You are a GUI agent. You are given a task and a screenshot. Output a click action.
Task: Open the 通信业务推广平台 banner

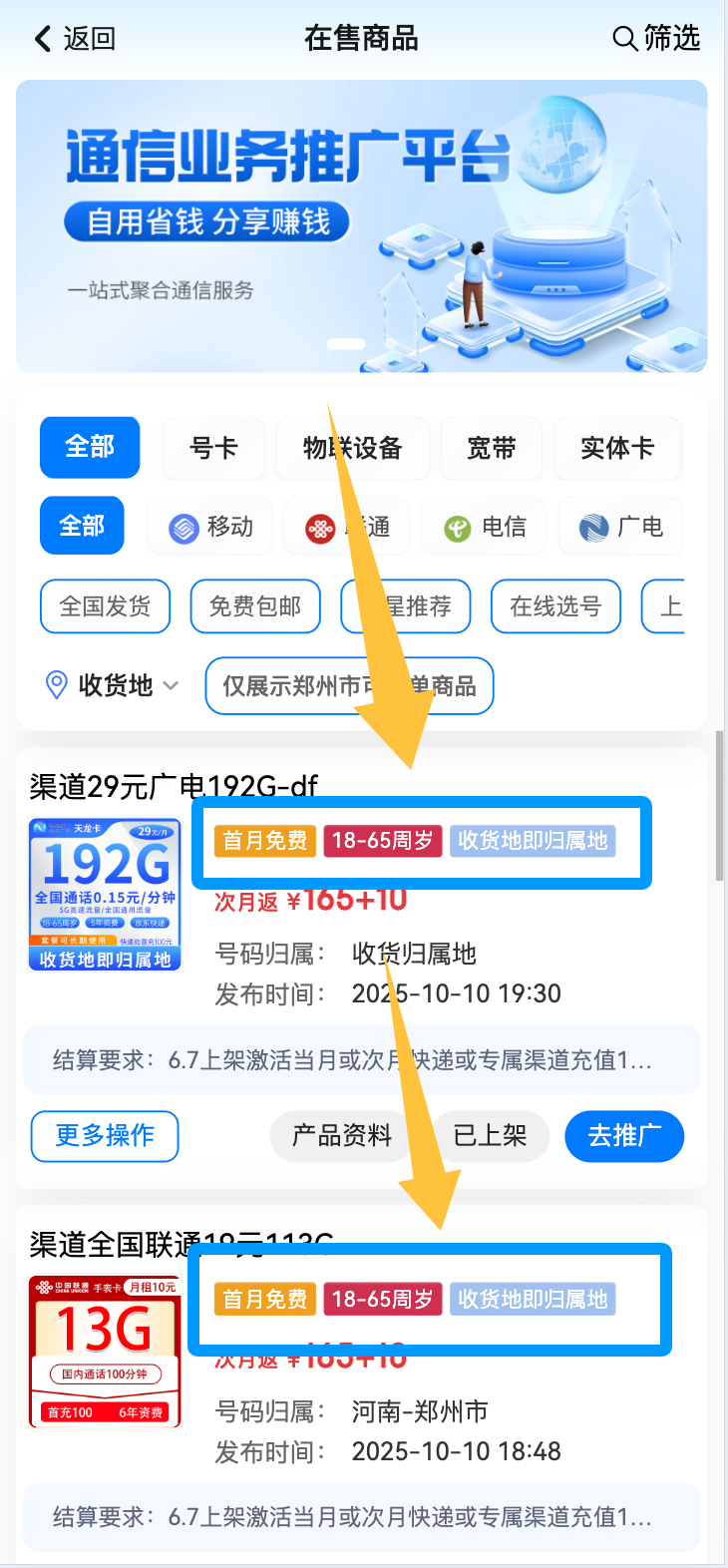361,226
